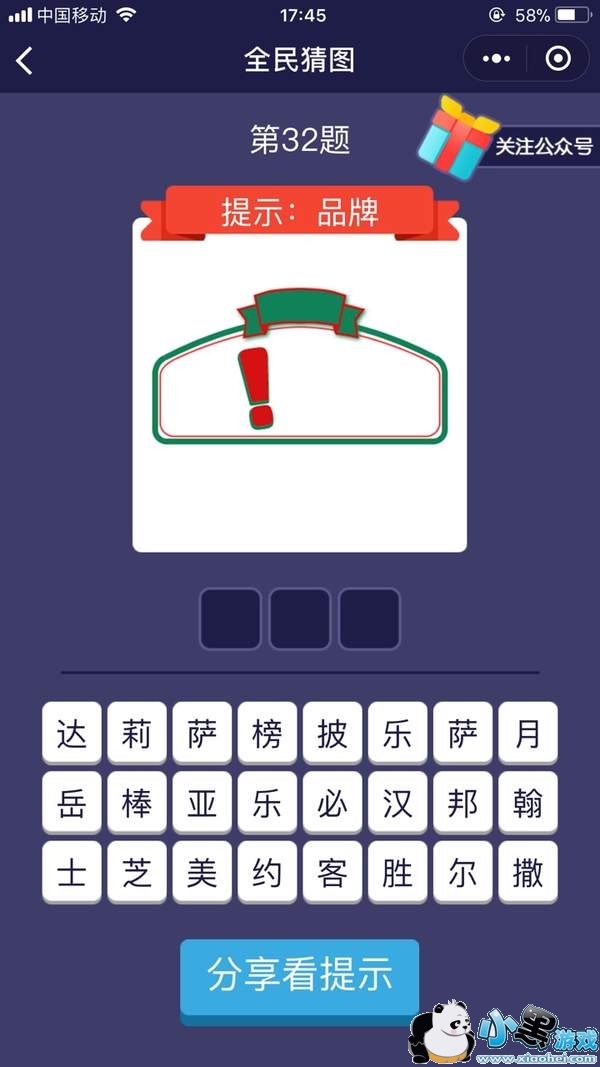Viewport: 600px width, 1067px height.
Task: Tap the character tile 撒
Action: [x=528, y=872]
